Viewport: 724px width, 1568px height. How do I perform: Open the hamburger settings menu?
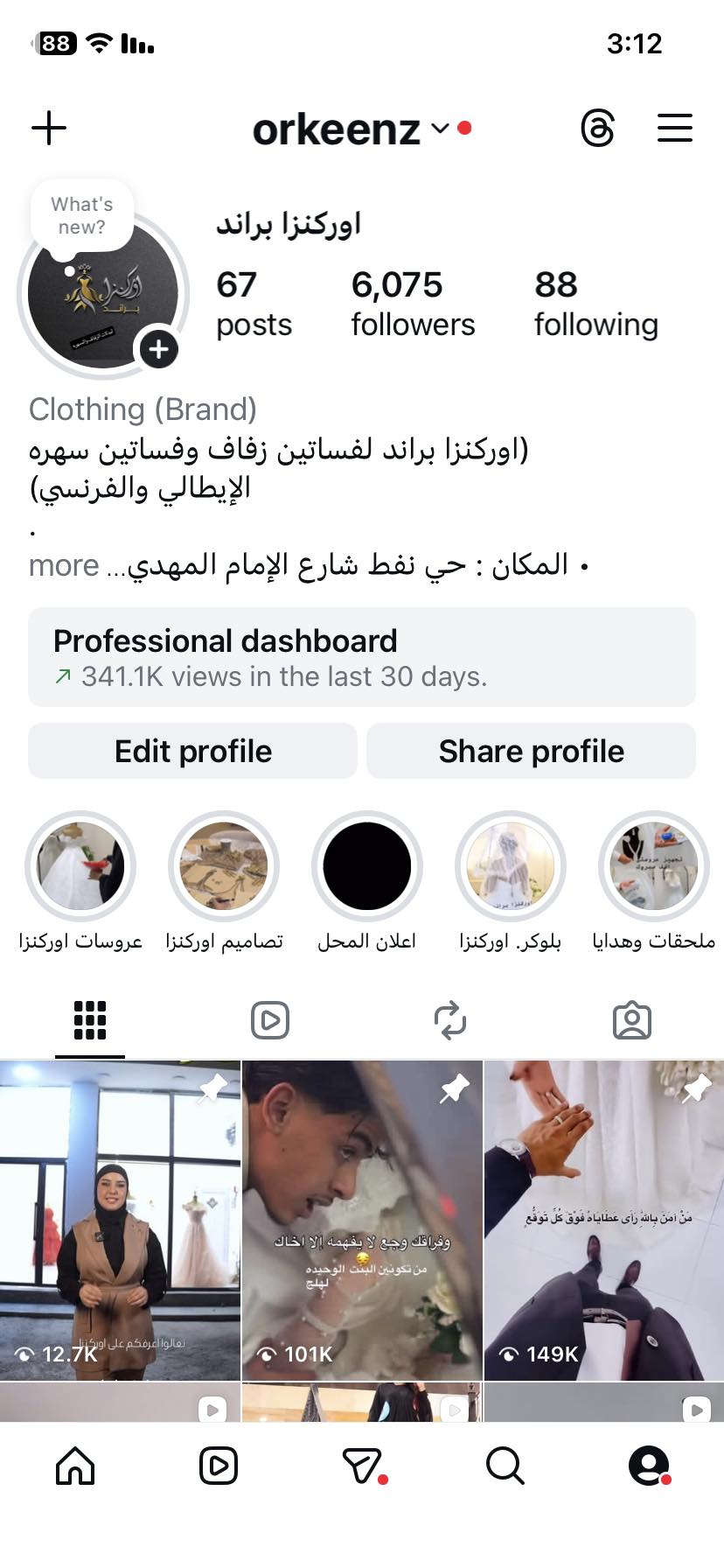pyautogui.click(x=674, y=128)
